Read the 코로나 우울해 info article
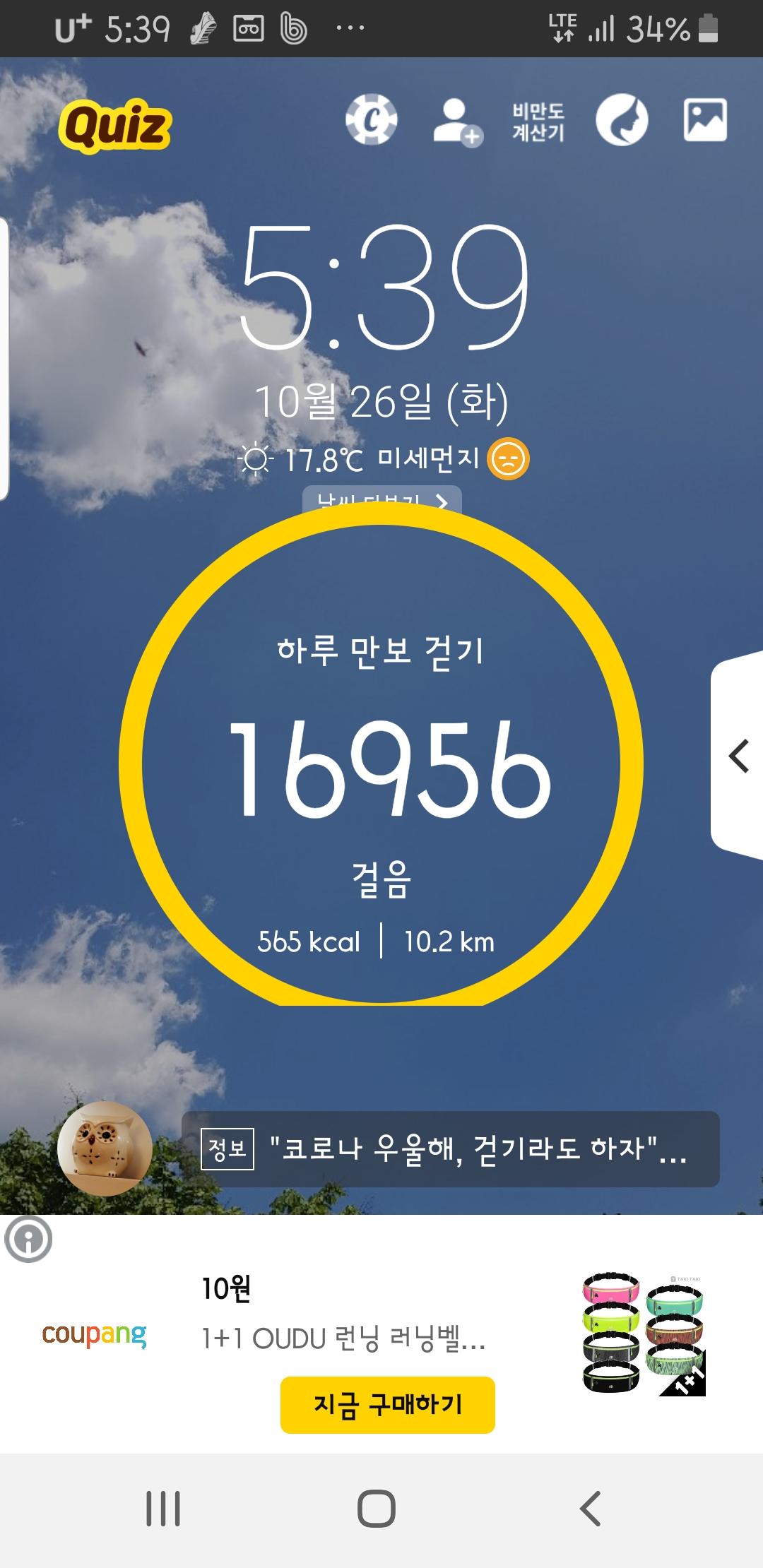The height and width of the screenshot is (1568, 763). 451,1149
